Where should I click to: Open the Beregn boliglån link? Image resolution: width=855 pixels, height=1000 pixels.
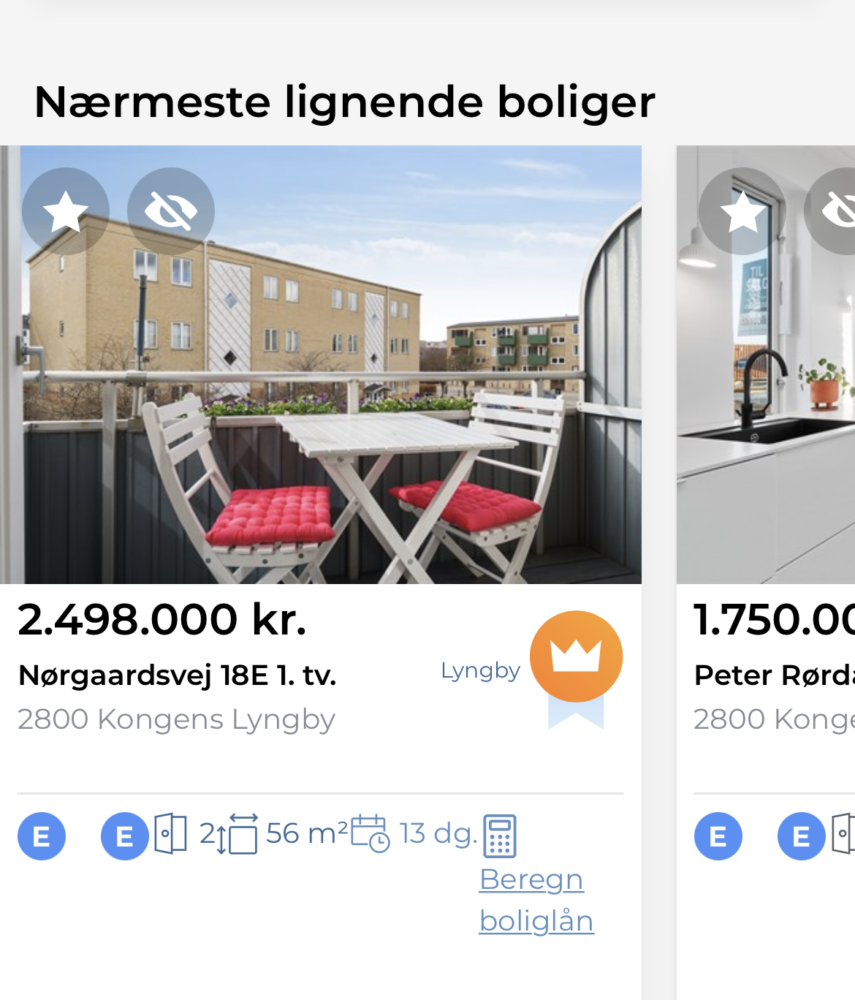pyautogui.click(x=536, y=899)
